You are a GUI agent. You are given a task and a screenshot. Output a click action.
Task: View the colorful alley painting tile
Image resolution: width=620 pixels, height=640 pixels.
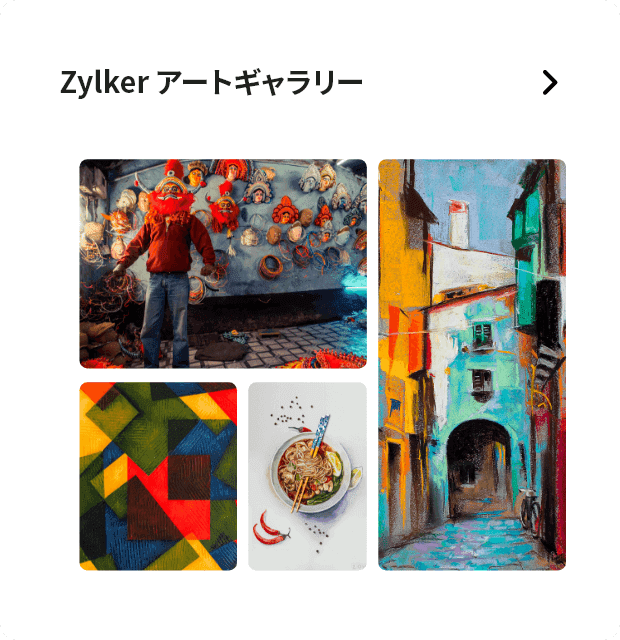tap(472, 365)
